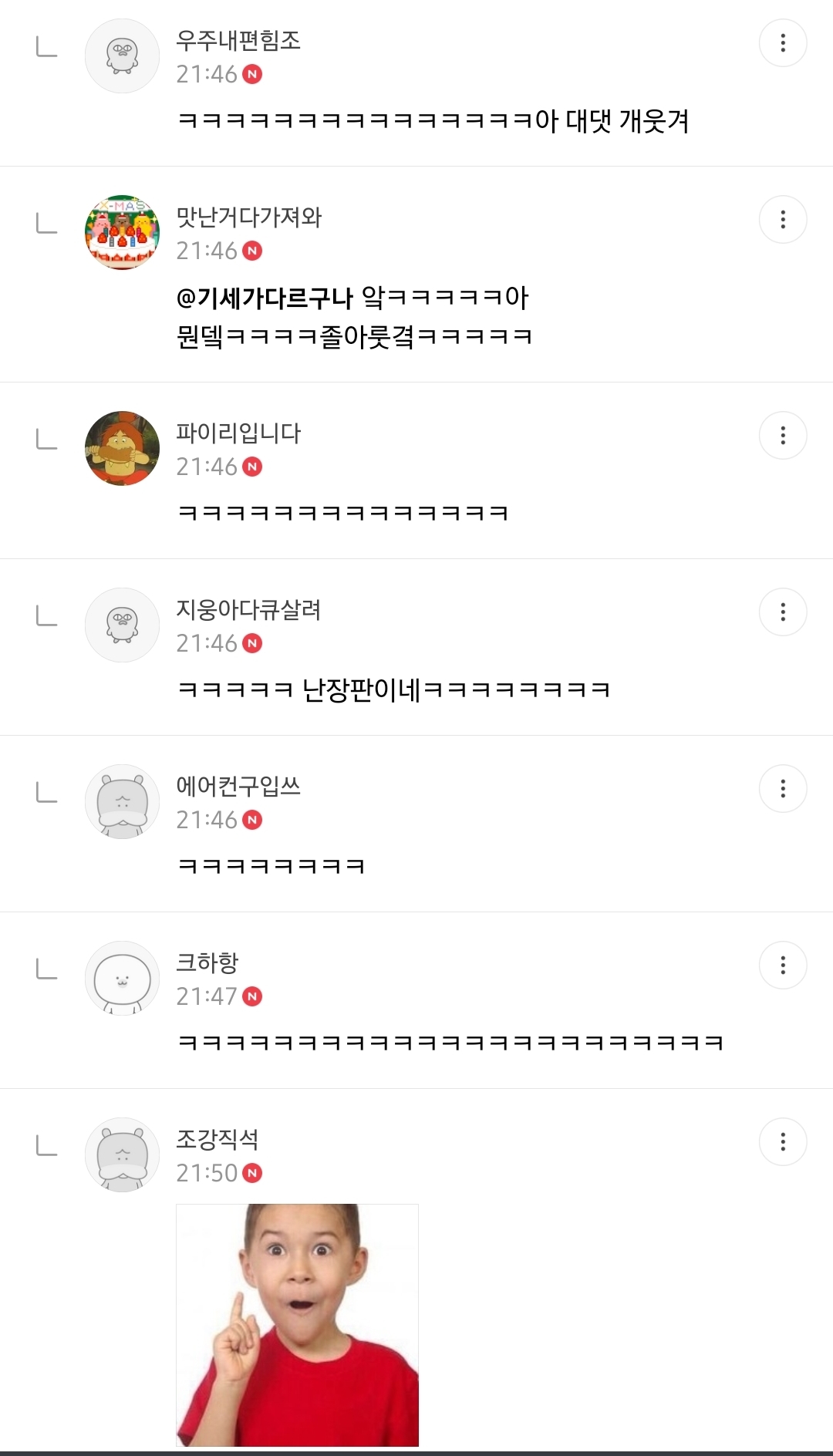View 맛난거다가져와's profile picture
The image size is (833, 1456).
click(x=122, y=232)
